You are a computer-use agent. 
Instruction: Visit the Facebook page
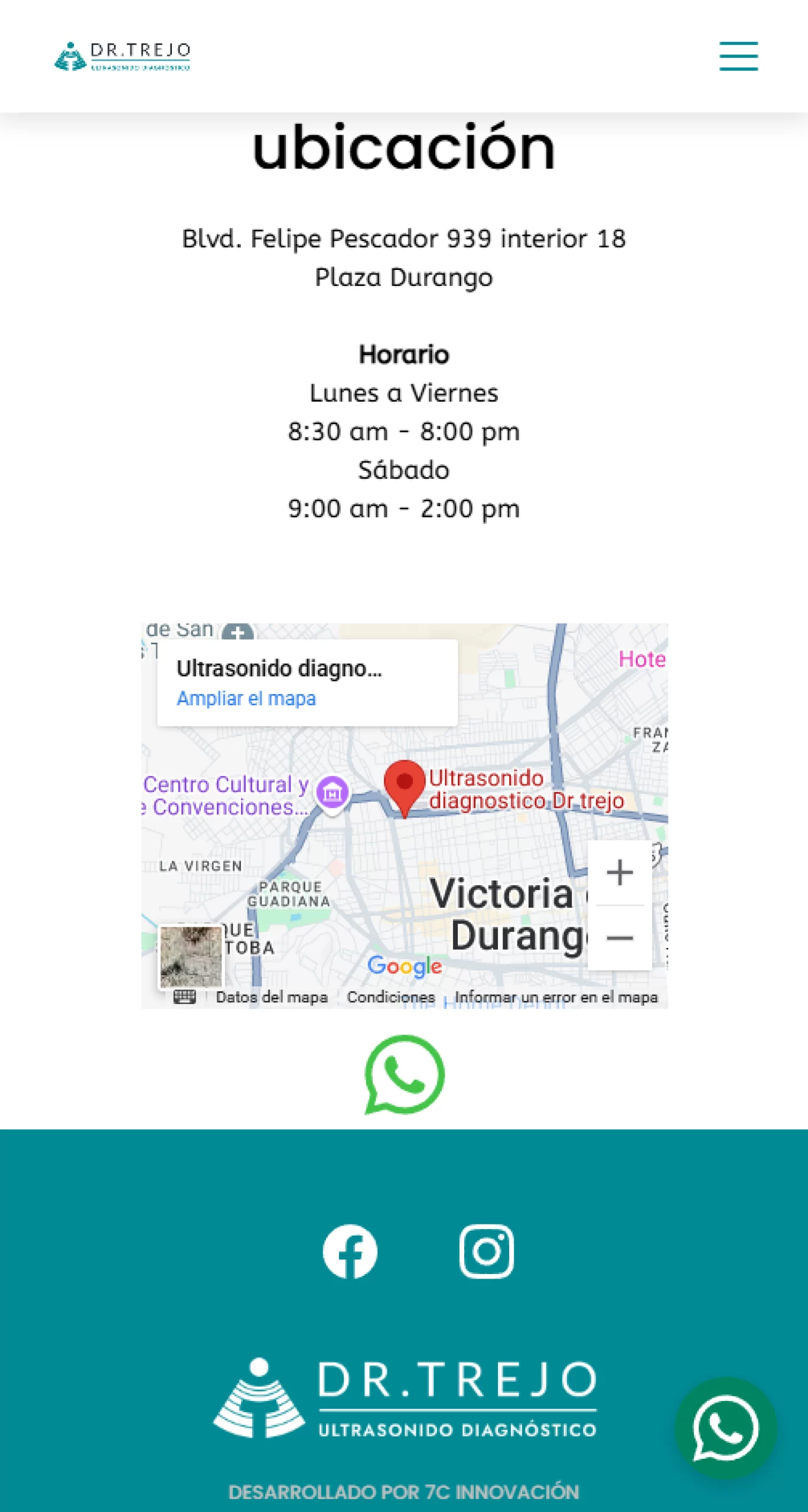(x=350, y=1251)
